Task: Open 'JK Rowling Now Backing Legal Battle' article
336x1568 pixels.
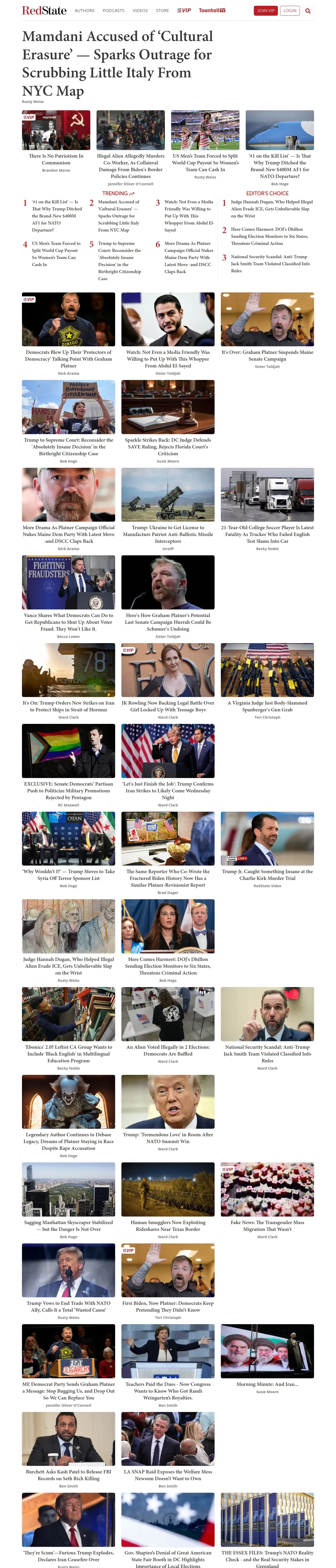Action: [168, 706]
